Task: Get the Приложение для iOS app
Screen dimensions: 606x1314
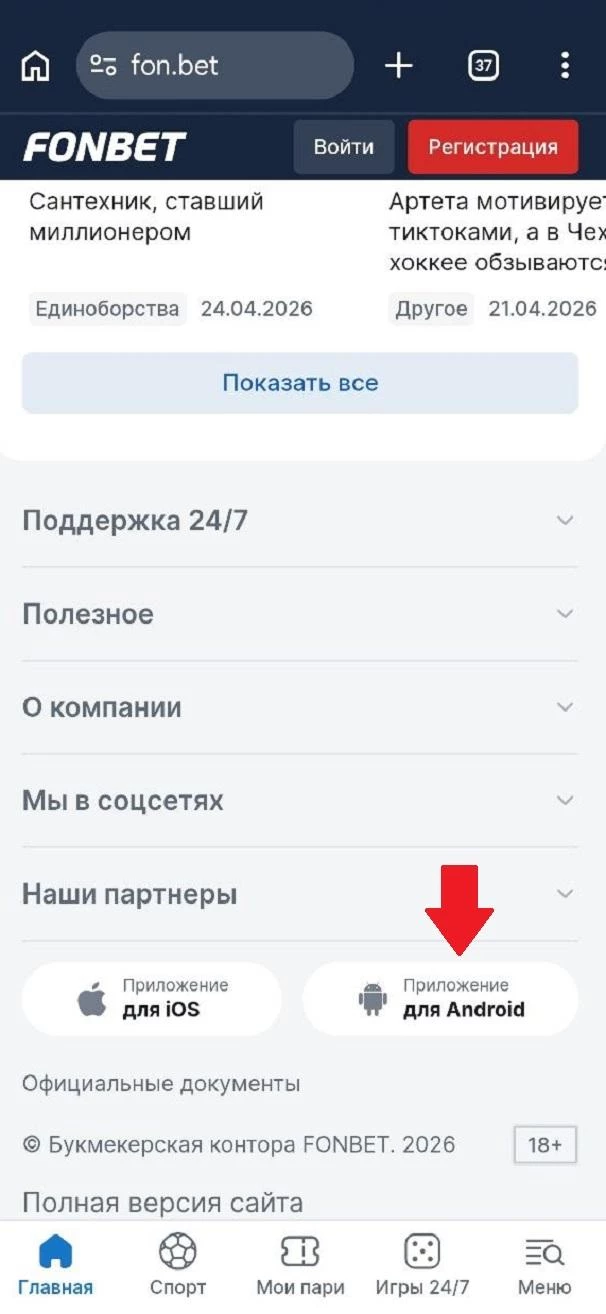Action: [x=152, y=998]
